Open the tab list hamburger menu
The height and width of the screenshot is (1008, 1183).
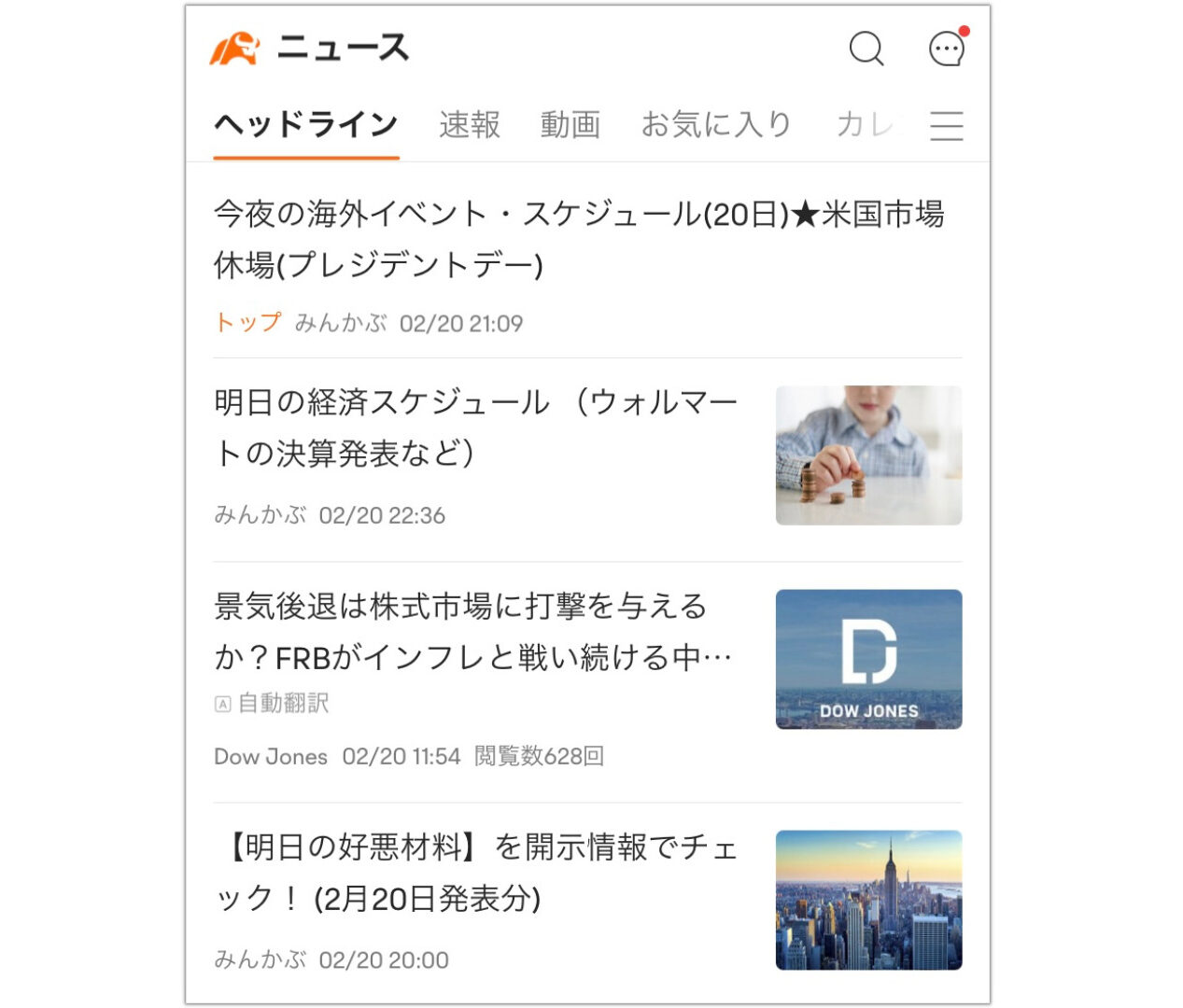point(946,125)
